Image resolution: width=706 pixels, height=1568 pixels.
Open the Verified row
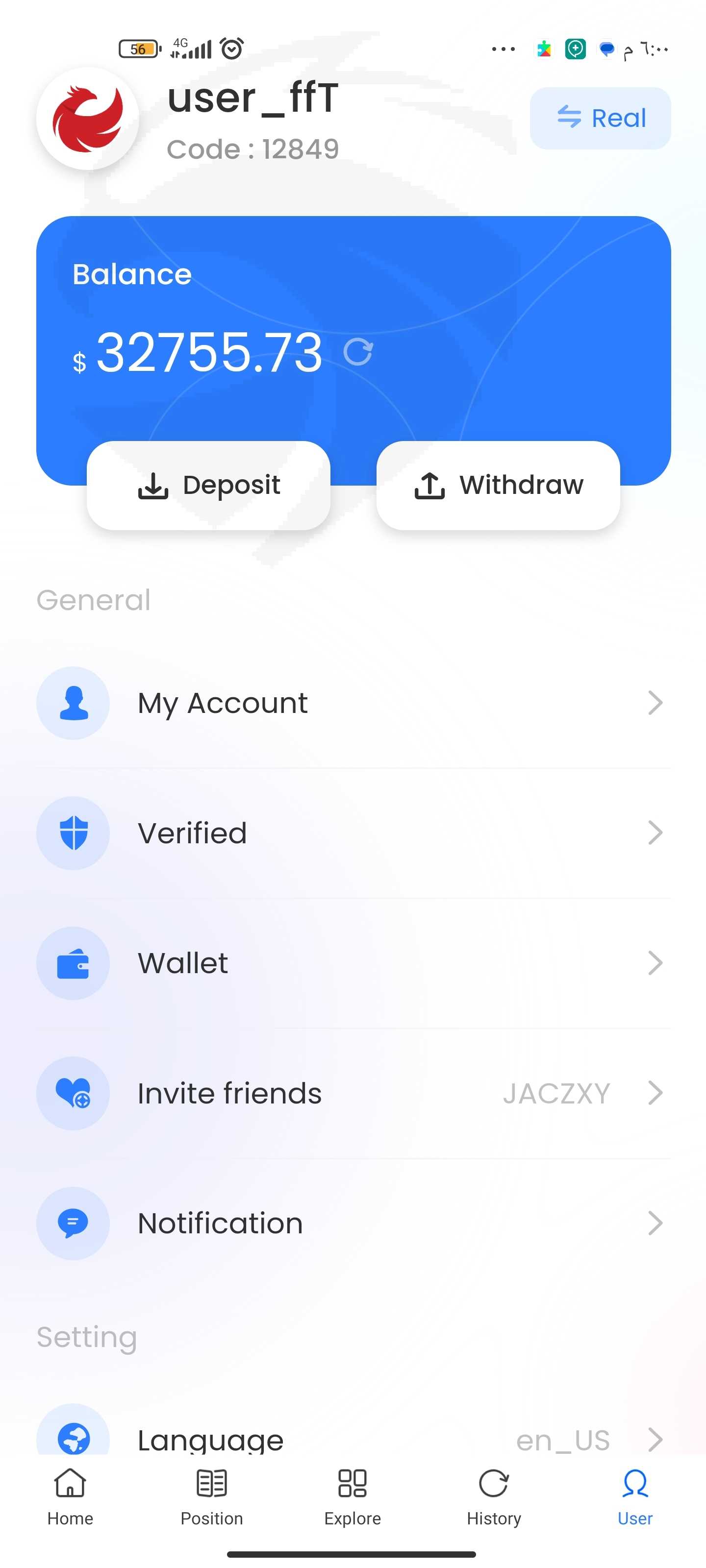pos(353,833)
